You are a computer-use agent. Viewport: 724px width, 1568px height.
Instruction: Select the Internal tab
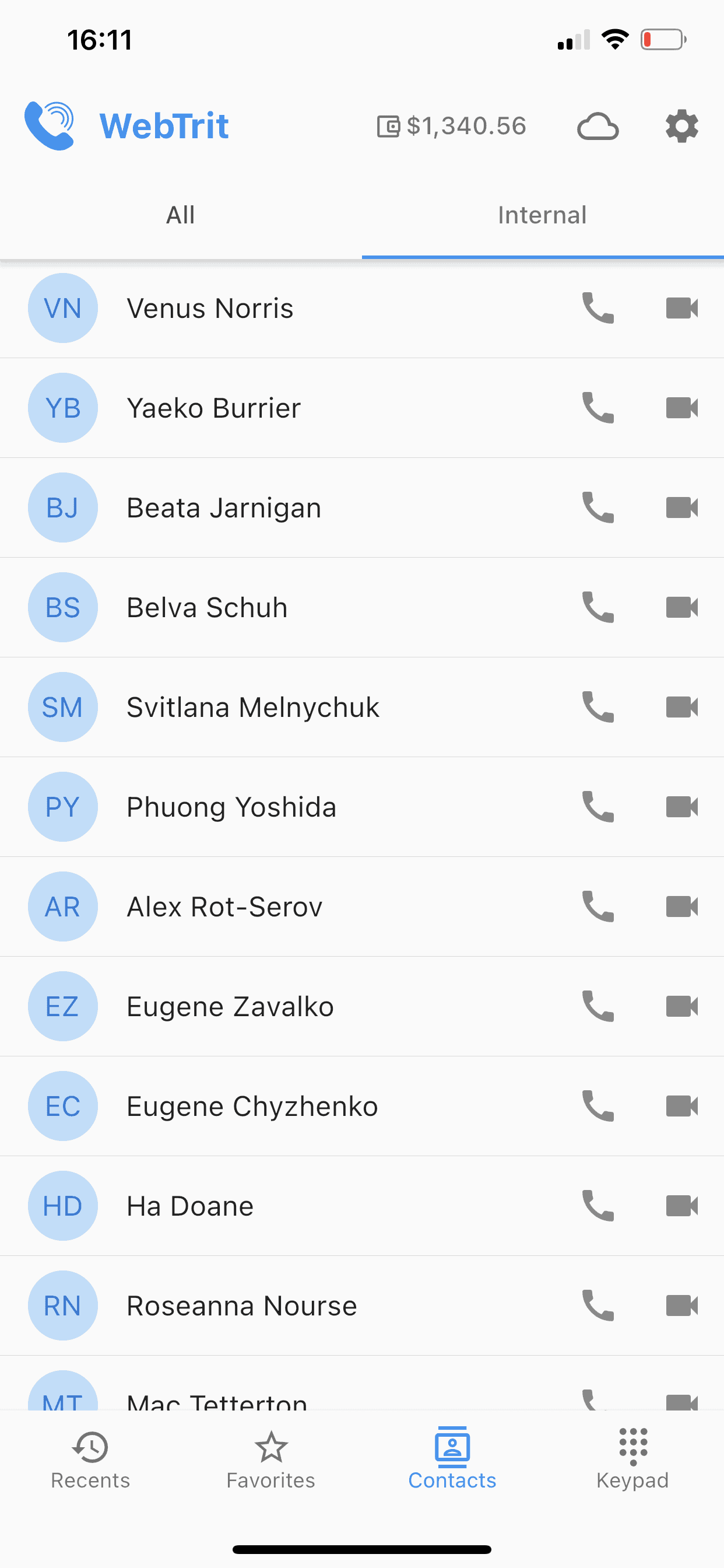tap(542, 215)
